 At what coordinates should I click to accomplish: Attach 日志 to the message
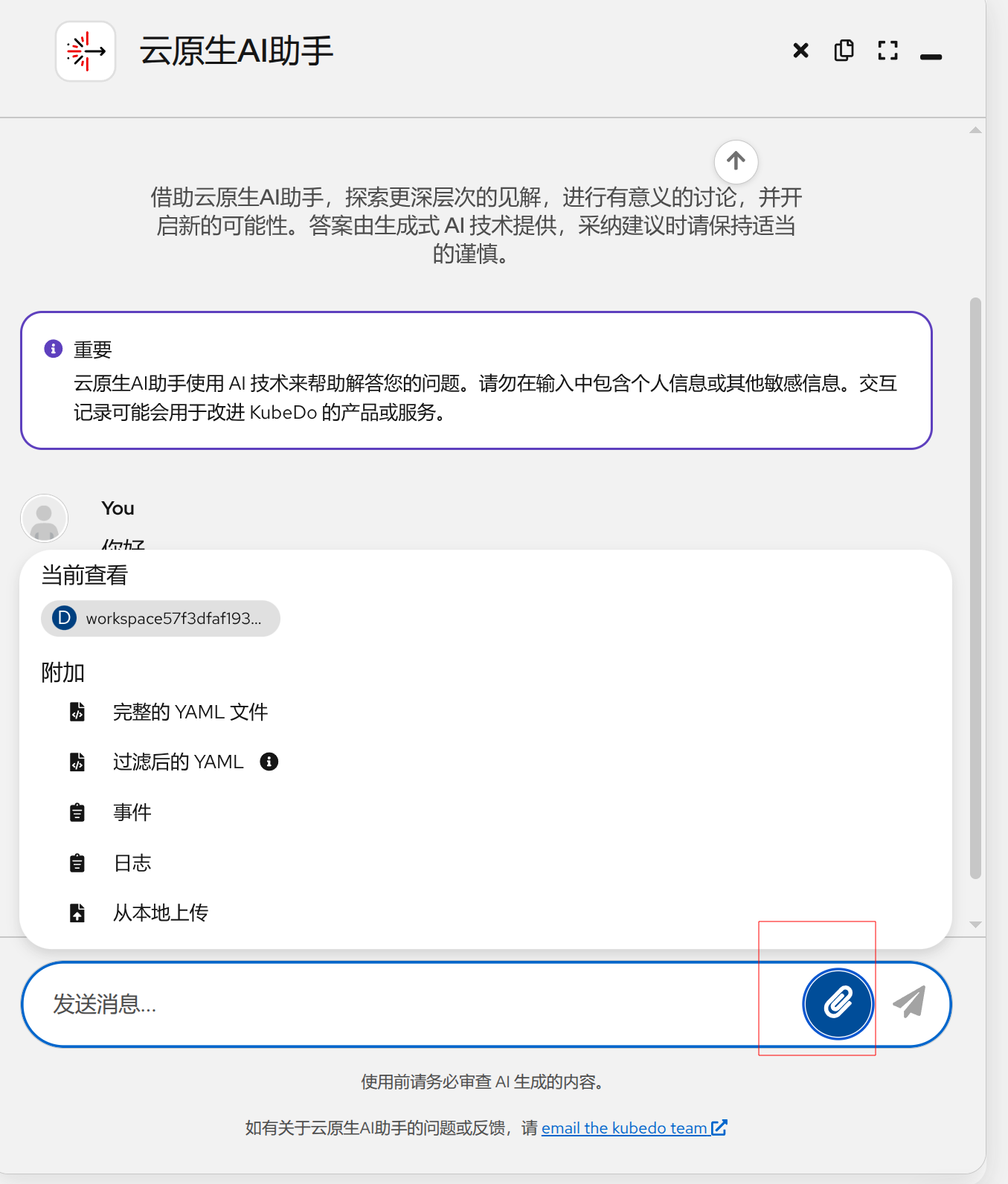(112, 863)
